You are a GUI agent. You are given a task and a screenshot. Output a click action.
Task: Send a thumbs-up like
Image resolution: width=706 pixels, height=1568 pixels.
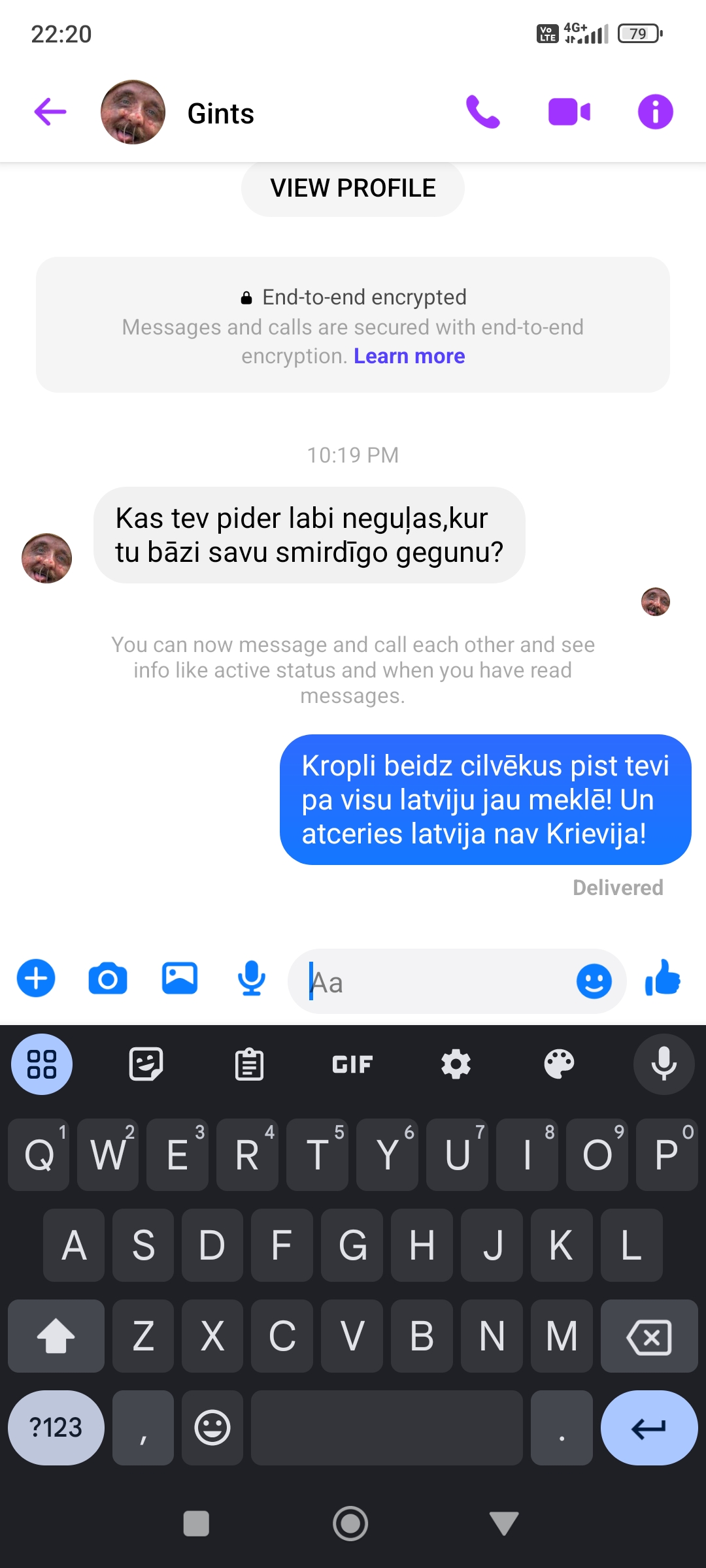[663, 978]
